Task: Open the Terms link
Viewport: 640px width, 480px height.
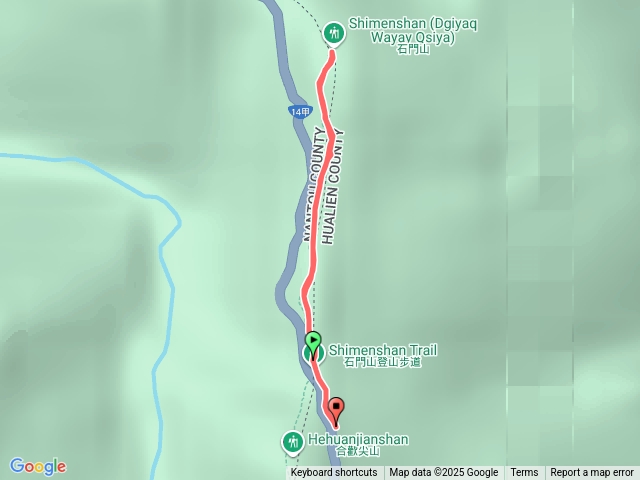Action: 524,472
